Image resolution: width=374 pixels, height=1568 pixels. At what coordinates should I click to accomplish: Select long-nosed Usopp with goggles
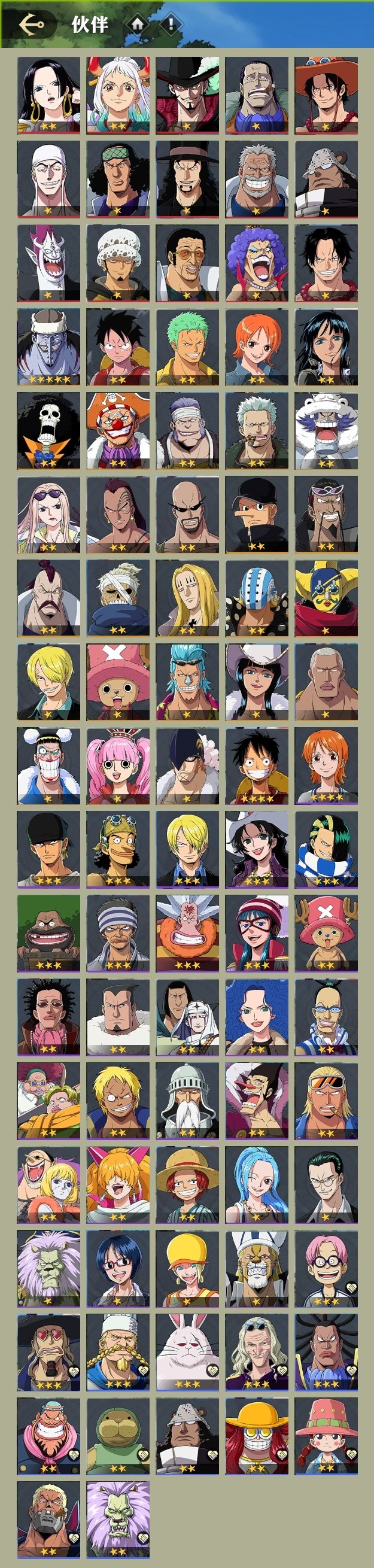[x=118, y=849]
